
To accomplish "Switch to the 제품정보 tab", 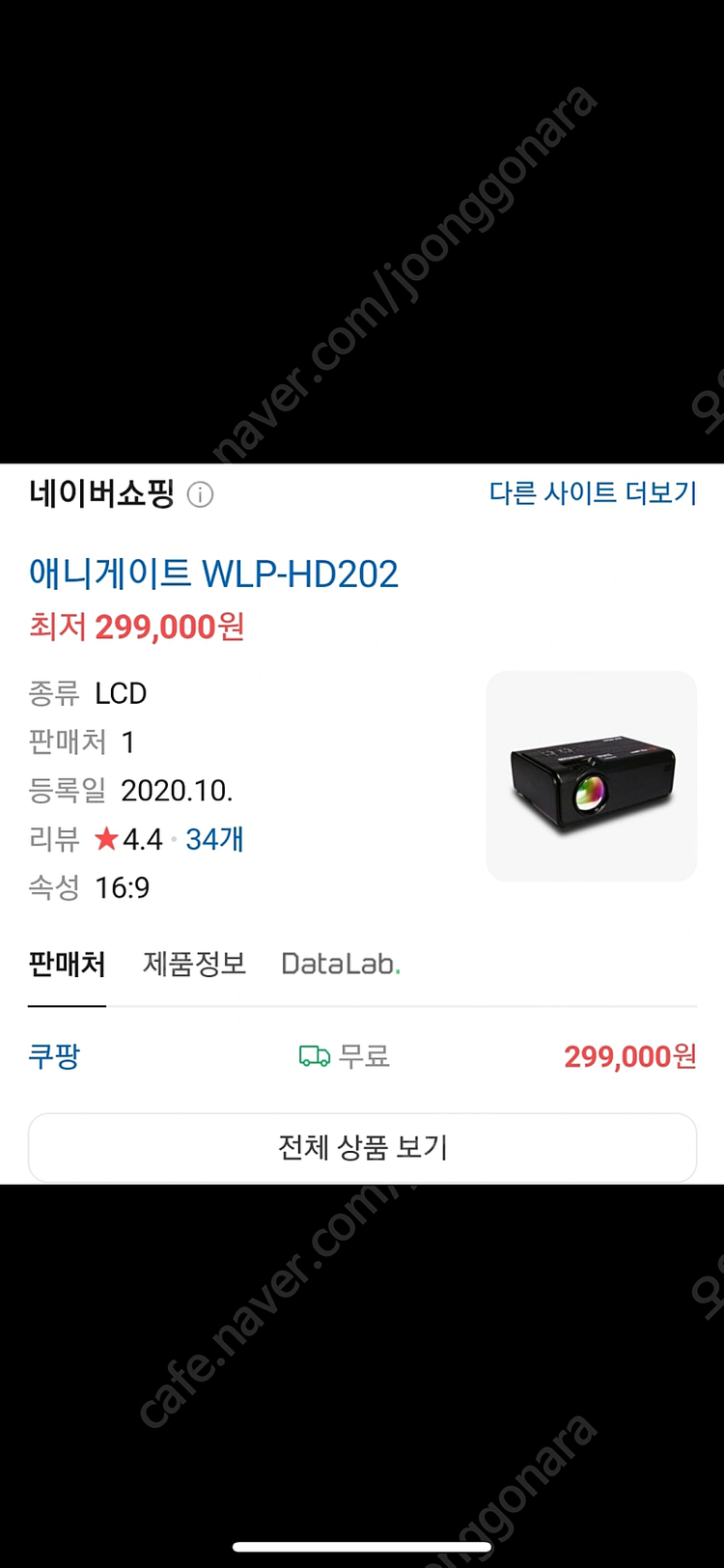I will [194, 964].
